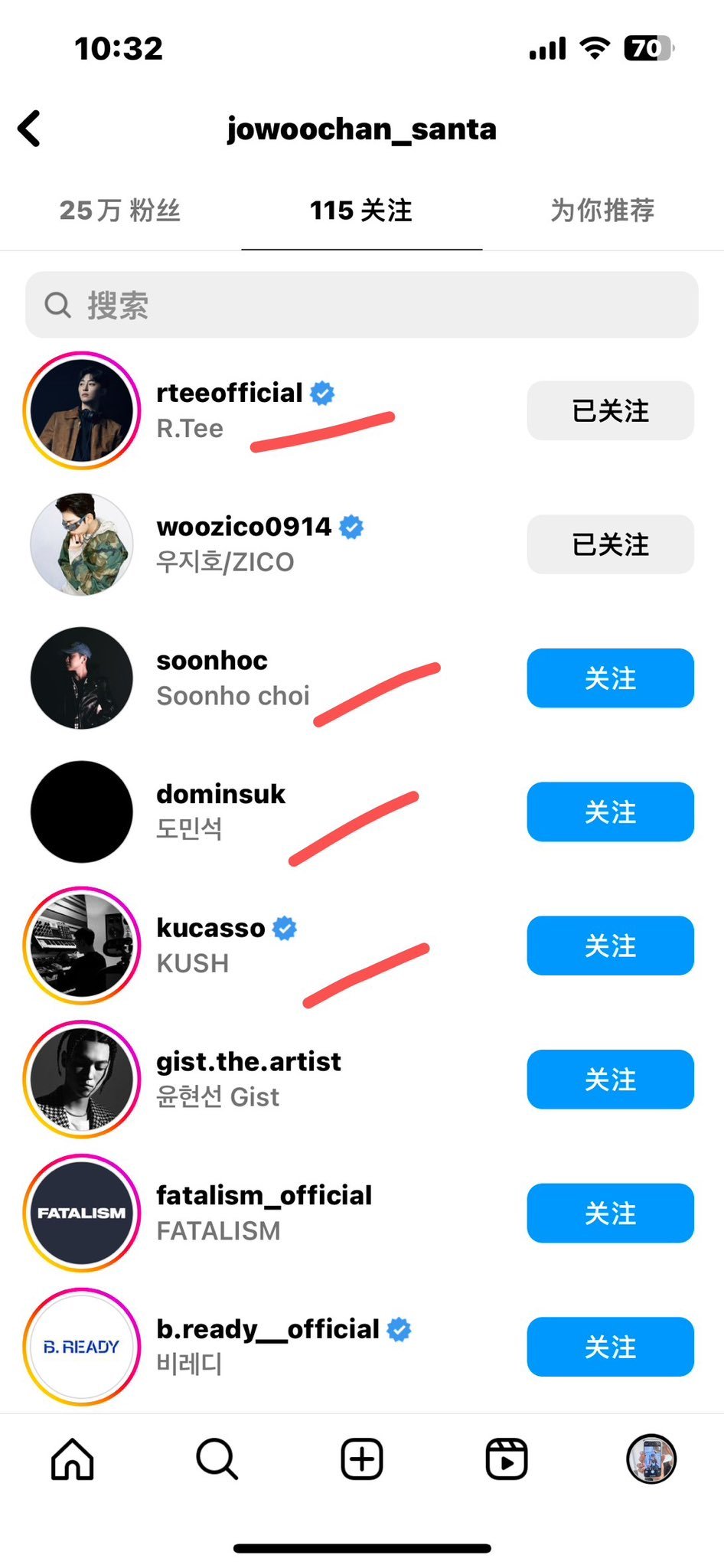Unfollow rteeofficial via 已关注 button
This screenshot has height=1568, width=724.
(x=610, y=410)
